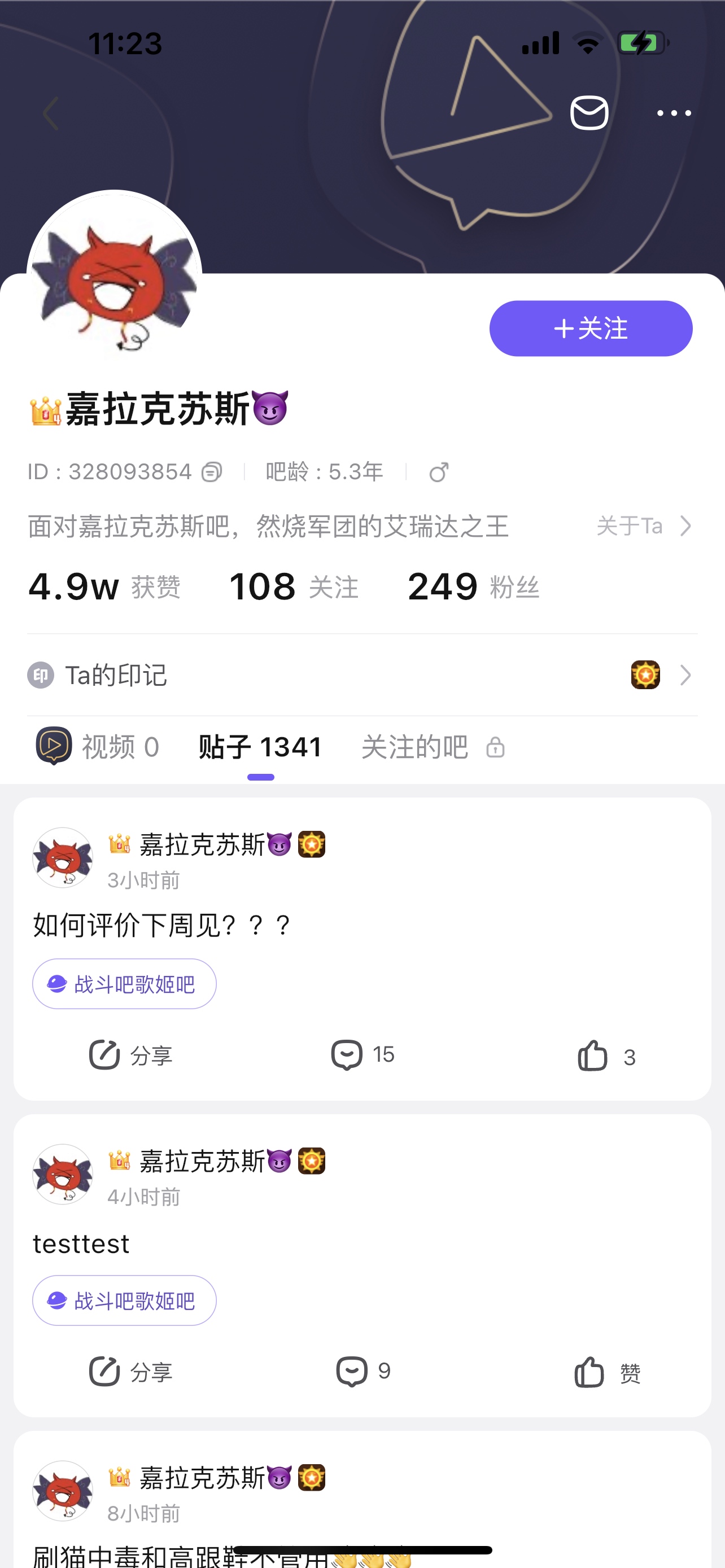
Task: Share the testtest post
Action: pos(130,1372)
